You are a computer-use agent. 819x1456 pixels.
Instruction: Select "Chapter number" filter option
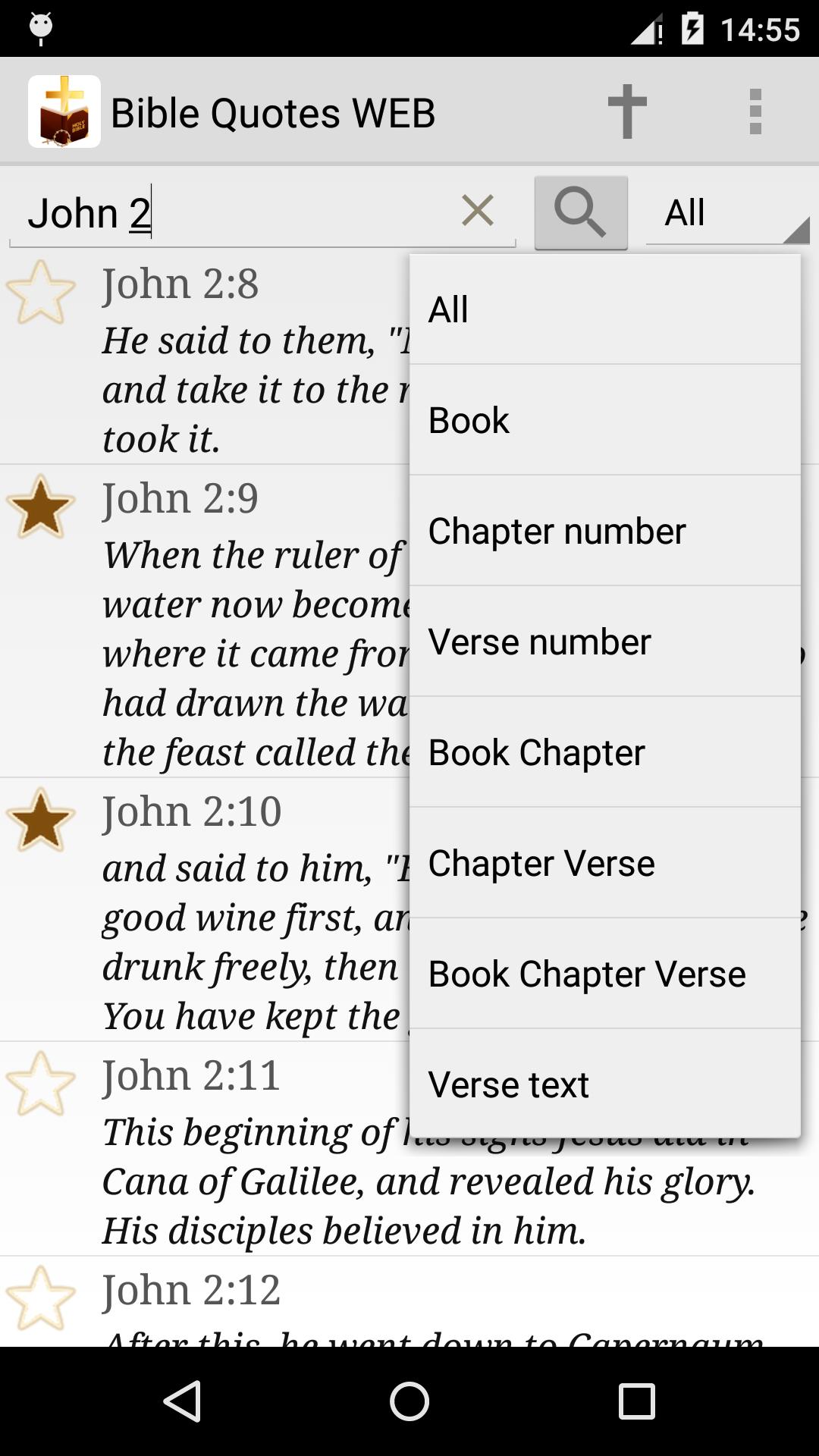coord(604,531)
